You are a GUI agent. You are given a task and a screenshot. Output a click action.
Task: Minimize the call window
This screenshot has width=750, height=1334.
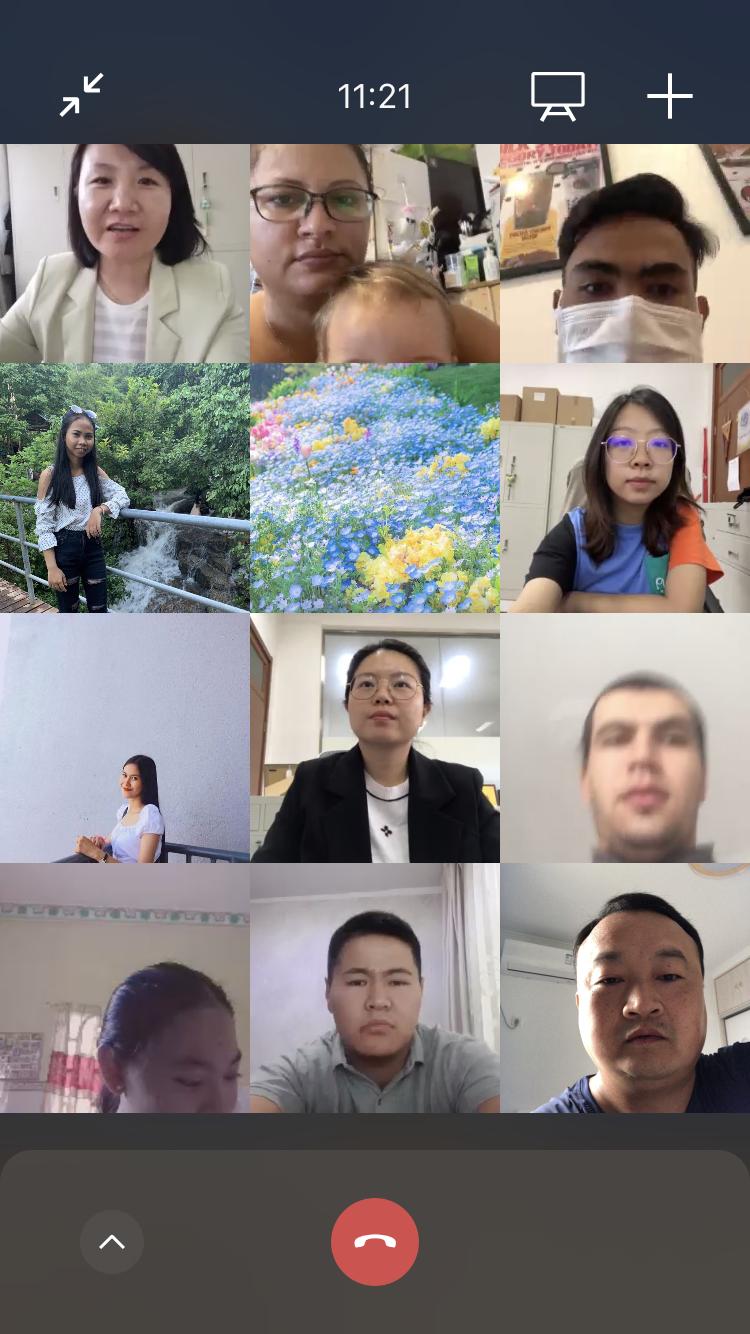coord(82,96)
